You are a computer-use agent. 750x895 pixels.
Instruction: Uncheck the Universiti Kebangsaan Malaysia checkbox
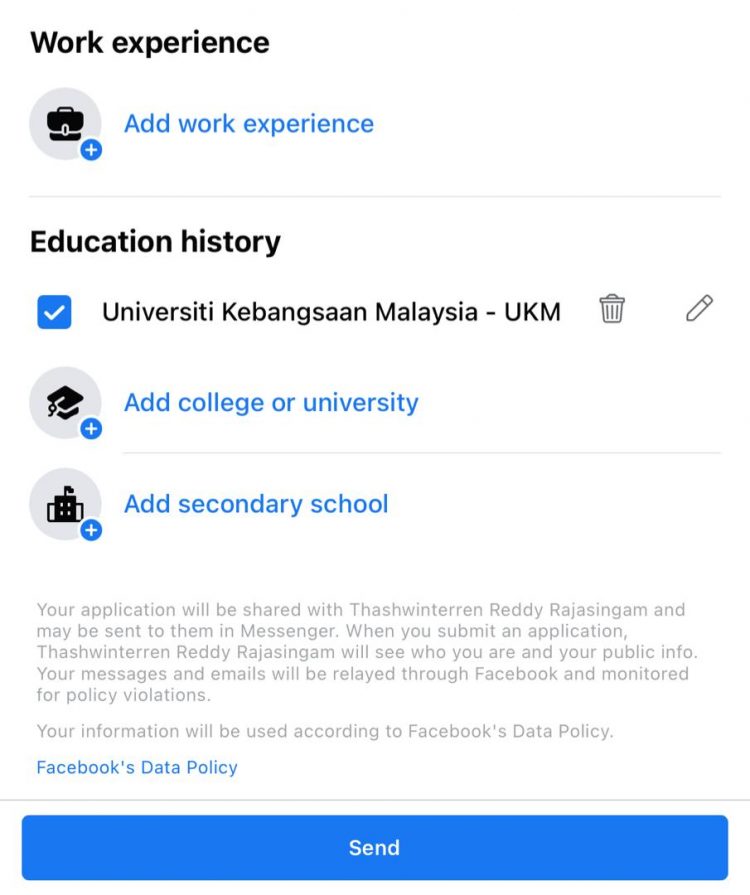(54, 311)
